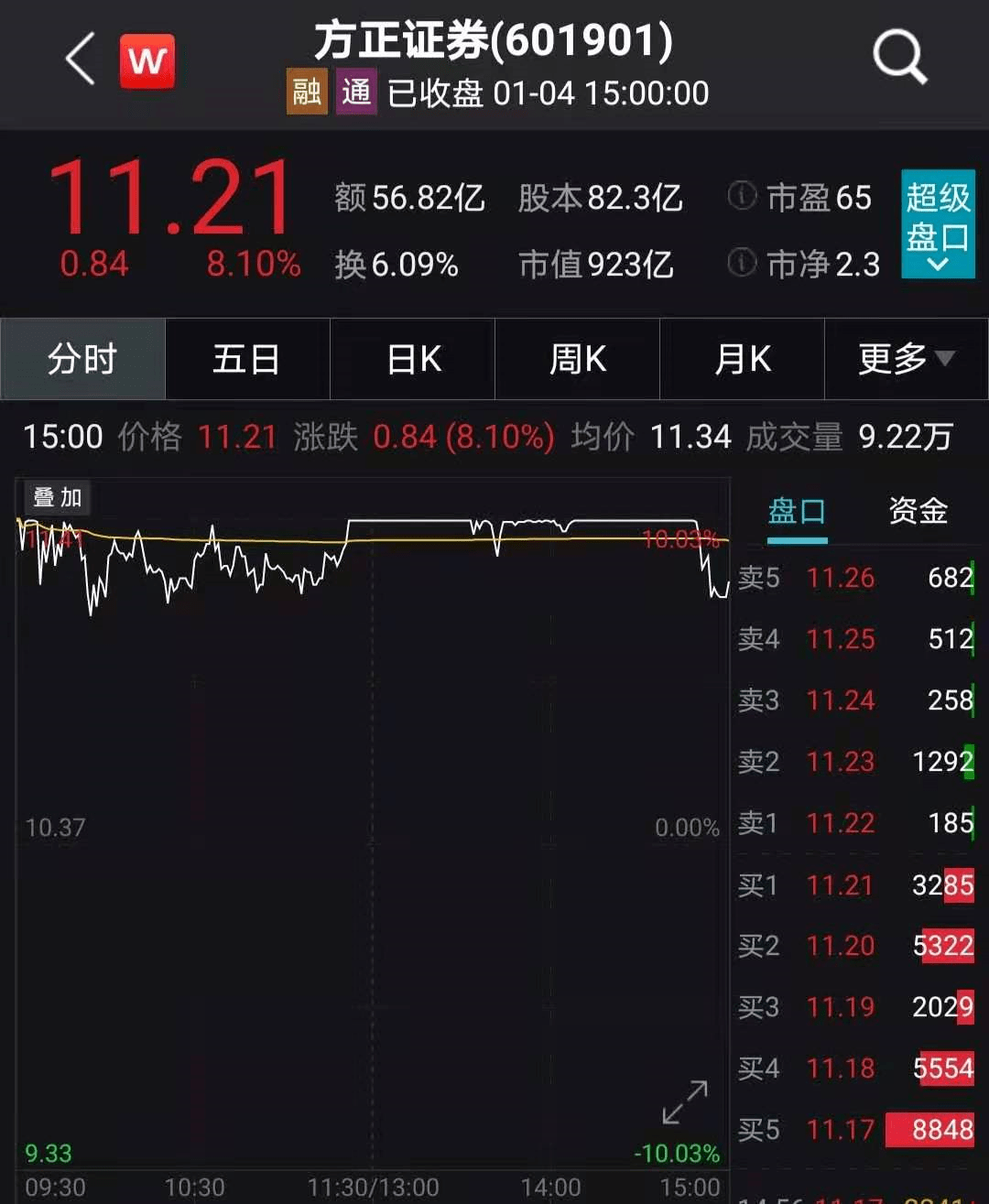Image resolution: width=989 pixels, height=1204 pixels.
Task: Switch to the 五日 chart tab
Action: pyautogui.click(x=246, y=359)
